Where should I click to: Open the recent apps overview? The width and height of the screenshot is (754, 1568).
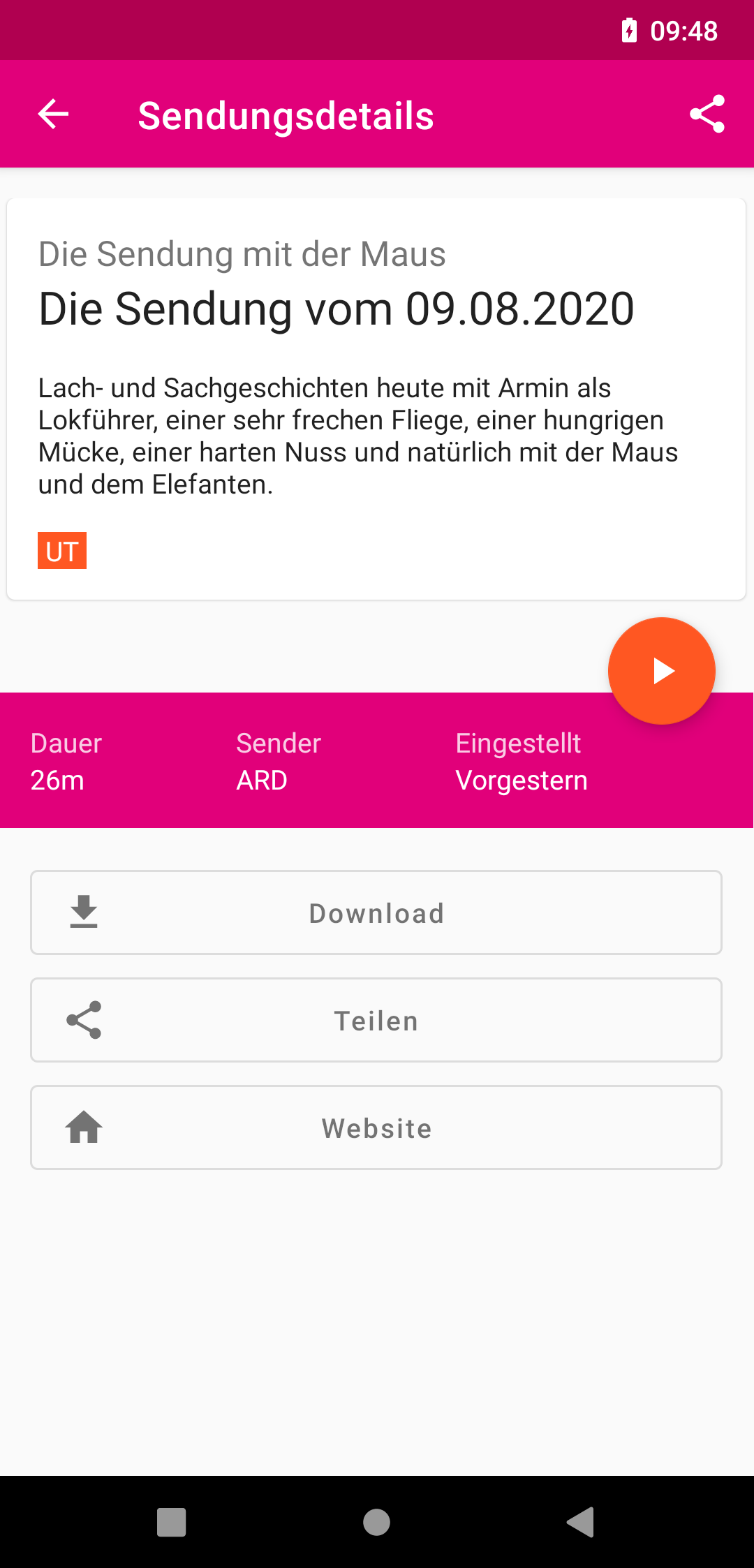click(172, 1522)
